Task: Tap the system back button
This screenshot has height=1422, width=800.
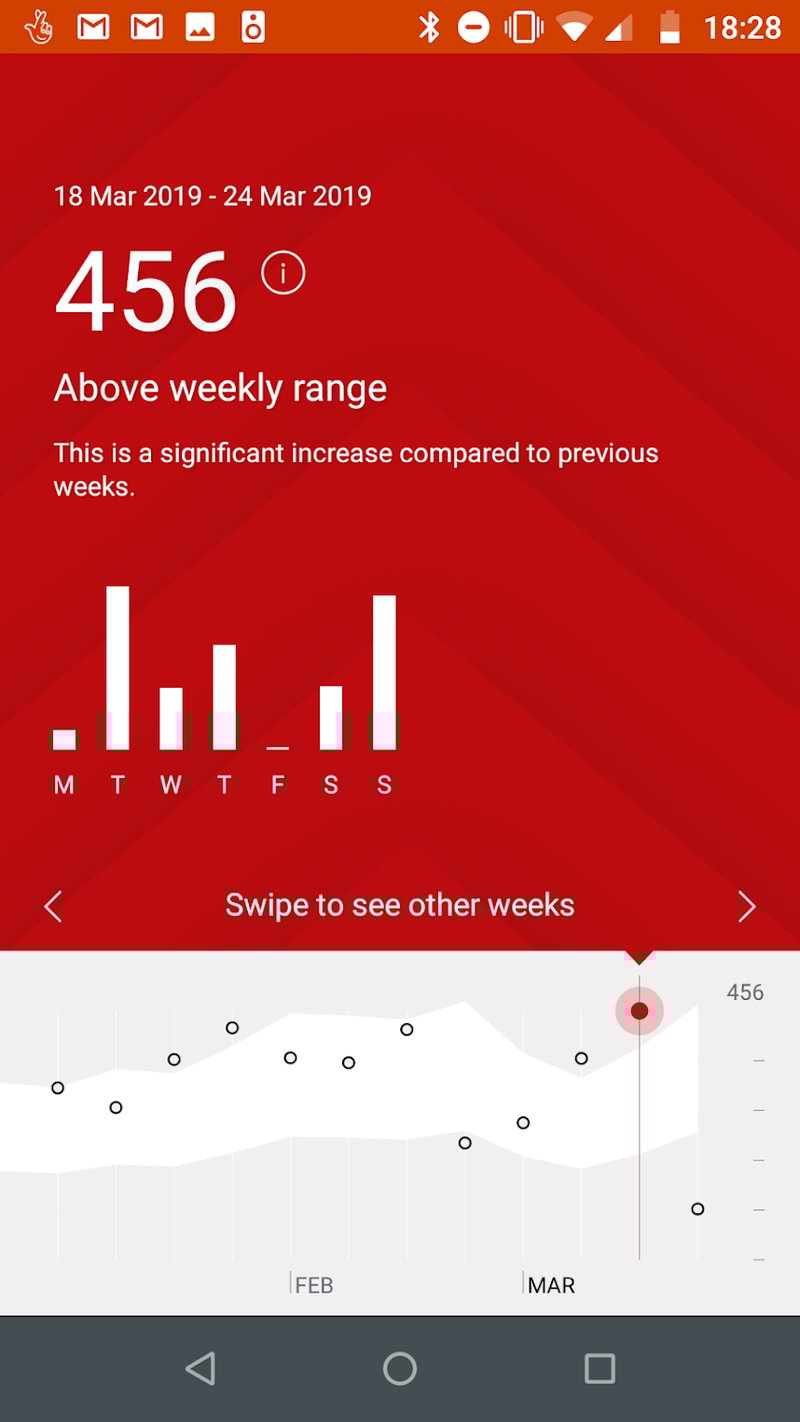Action: (201, 1368)
